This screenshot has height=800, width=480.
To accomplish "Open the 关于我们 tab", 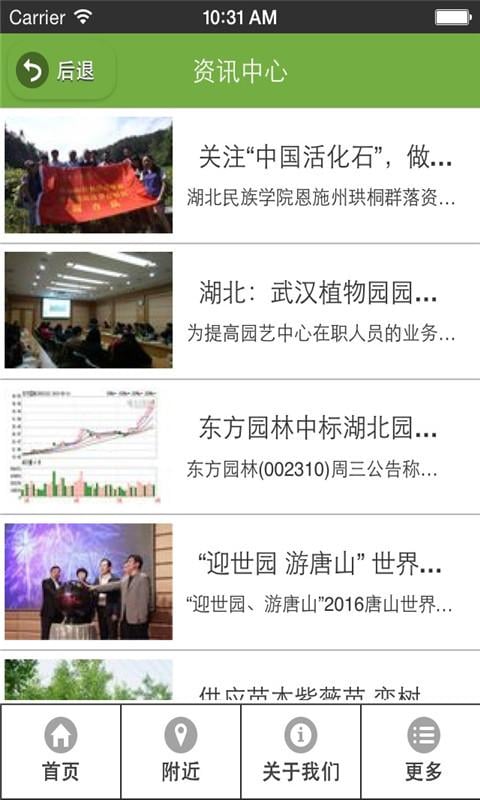I will click(300, 751).
